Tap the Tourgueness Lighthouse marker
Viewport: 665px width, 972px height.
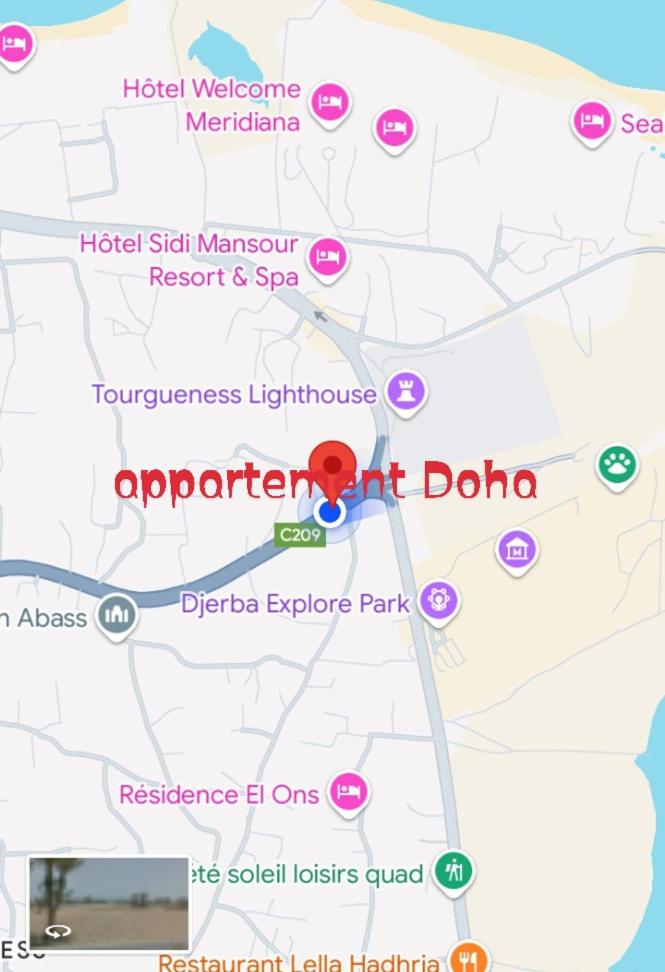(x=406, y=392)
